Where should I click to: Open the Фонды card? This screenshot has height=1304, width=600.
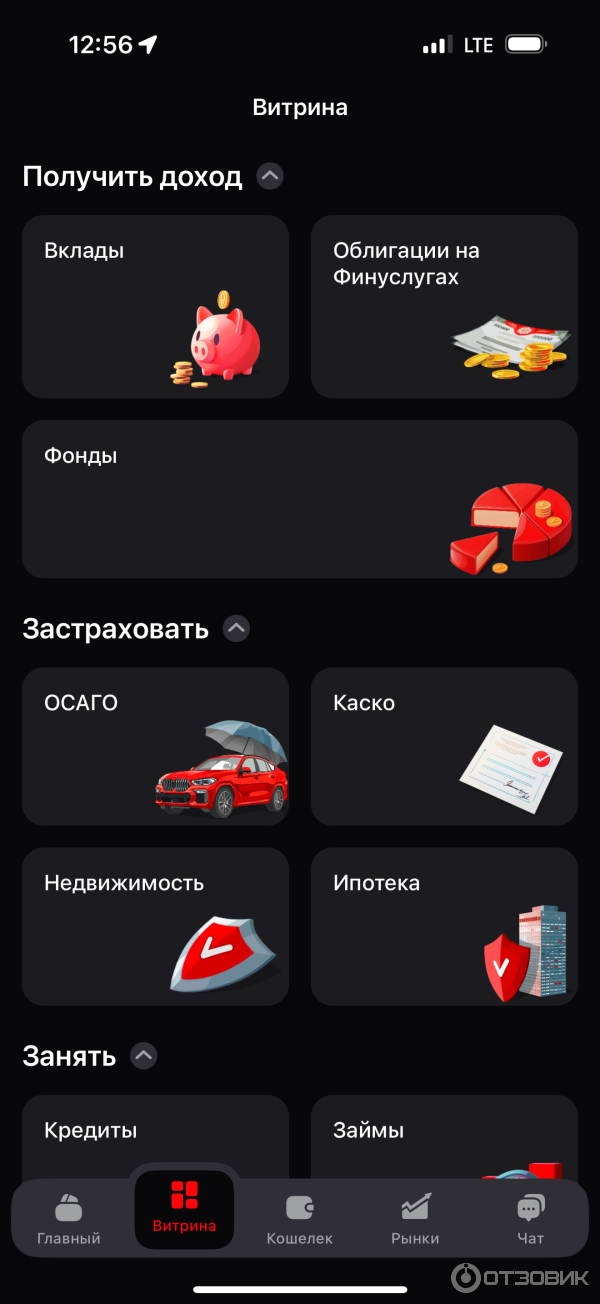click(300, 499)
